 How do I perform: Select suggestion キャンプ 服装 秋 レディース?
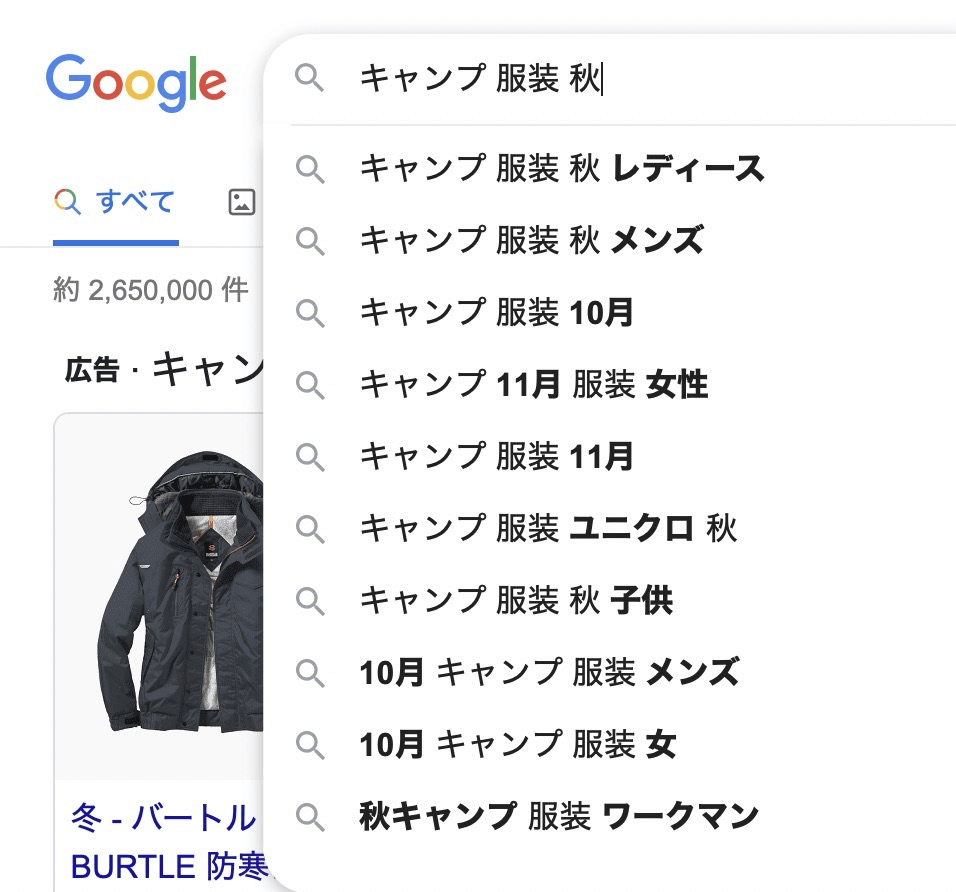561,169
